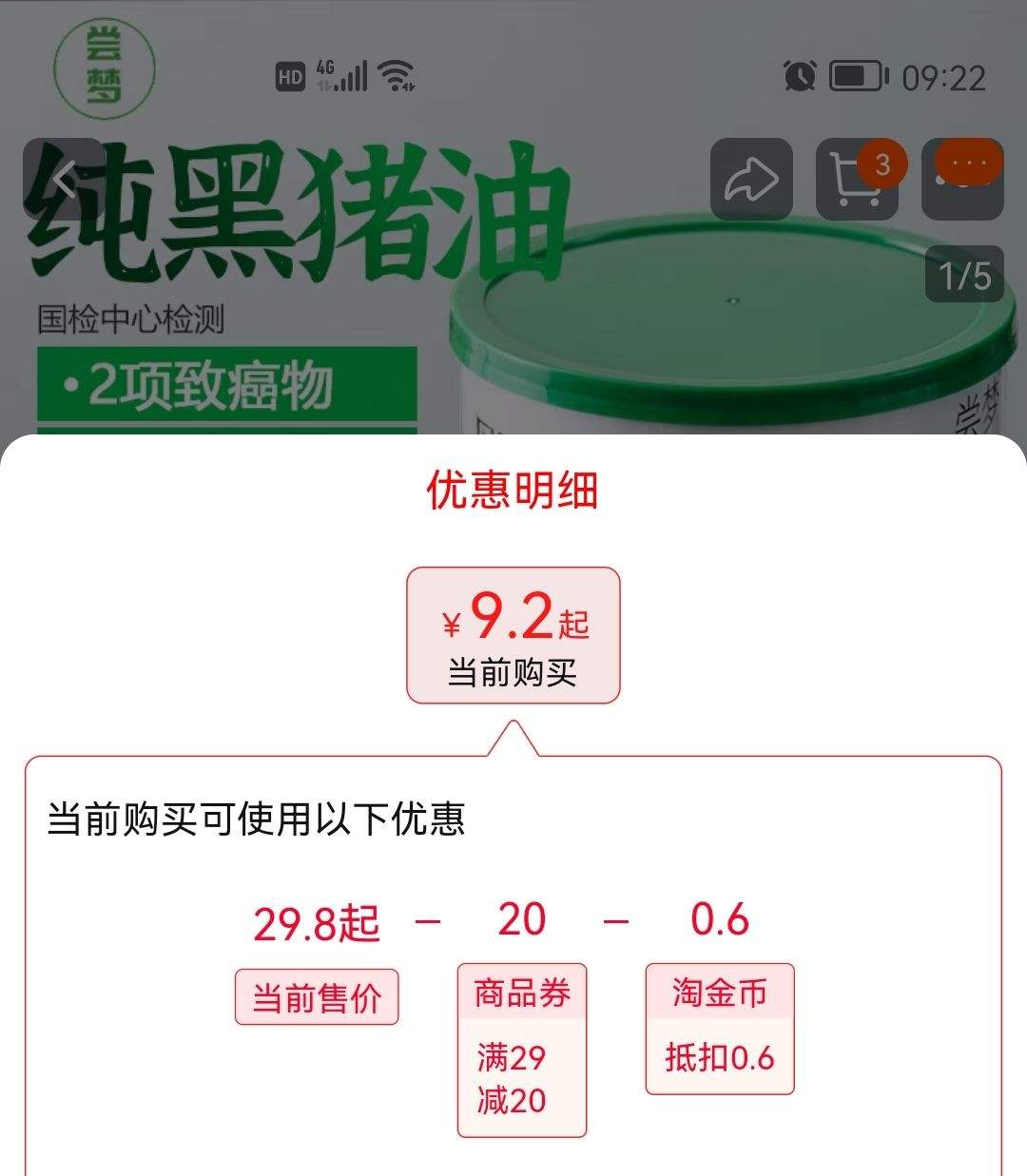
Task: Tap the more options ellipsis icon
Action: (x=964, y=181)
